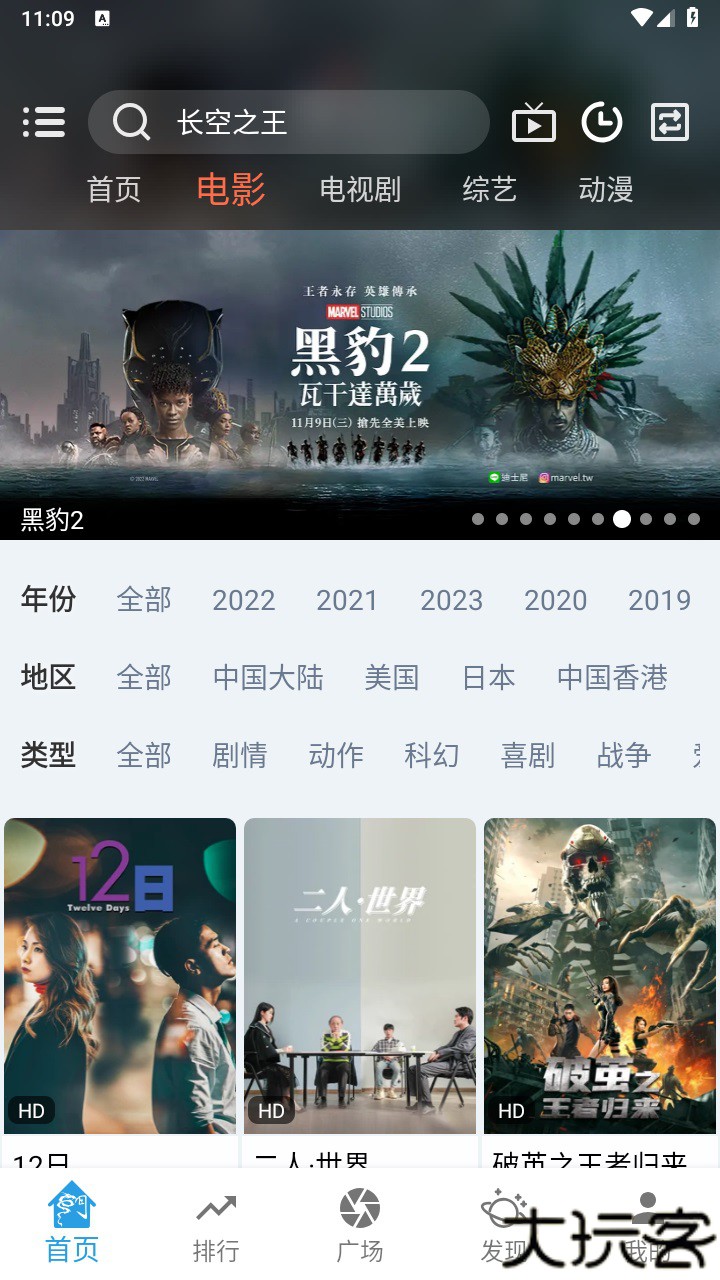Open the sidebar list menu icon
Viewport: 720px width, 1280px height.
44,122
